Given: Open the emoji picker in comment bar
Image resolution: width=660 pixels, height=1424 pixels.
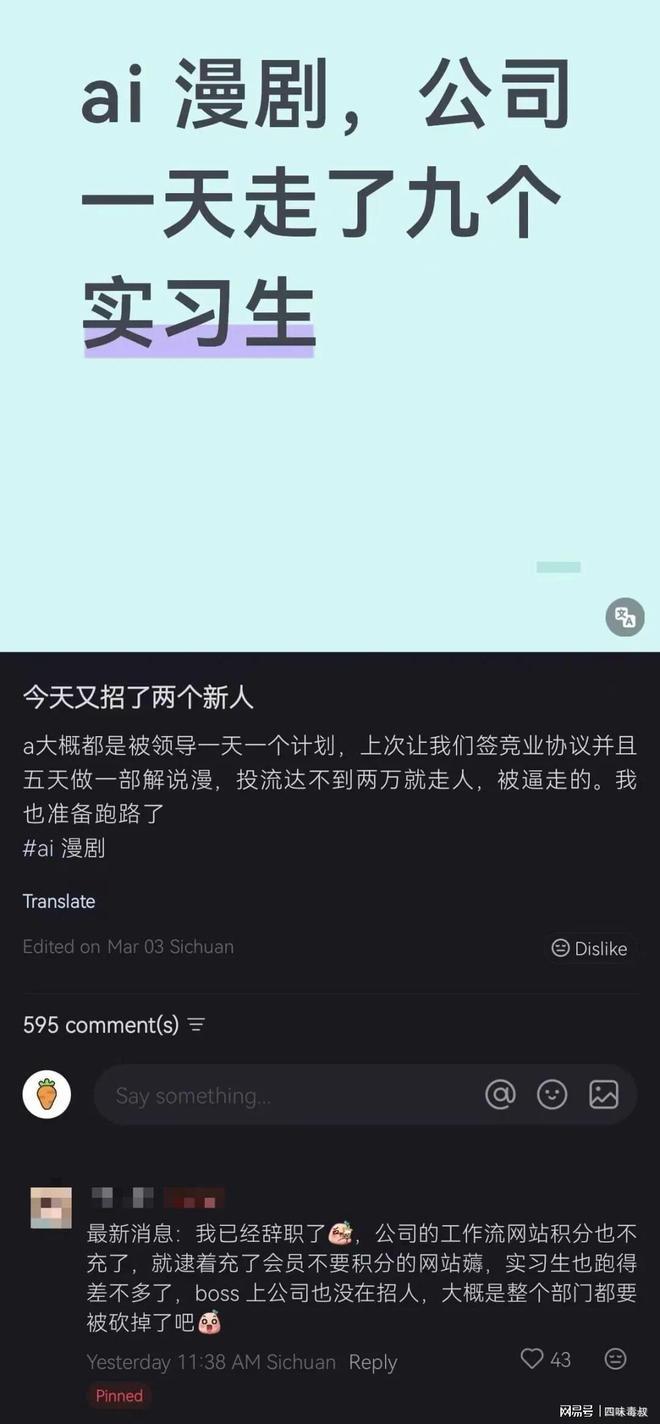Looking at the screenshot, I should [552, 1094].
